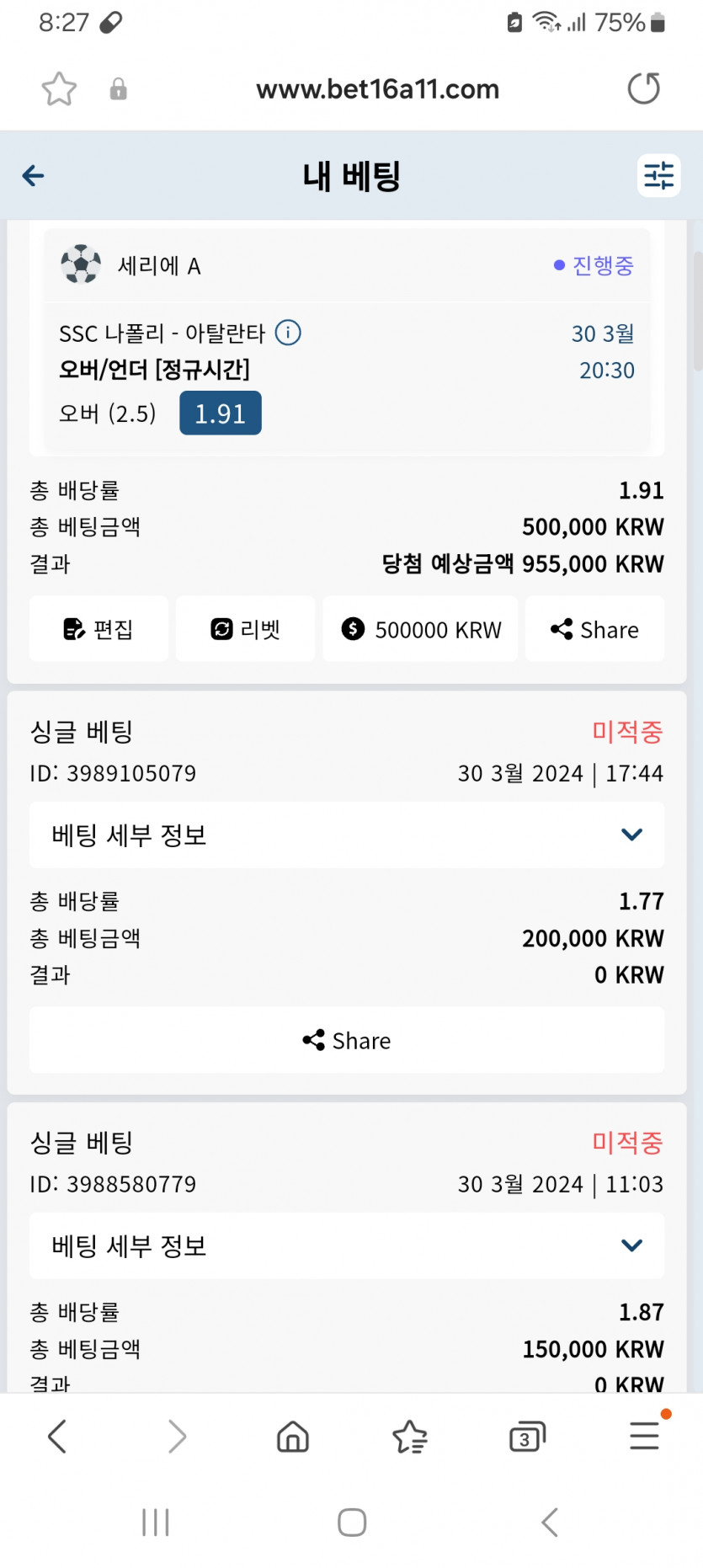Bookmark this page with the star icon

click(x=59, y=89)
